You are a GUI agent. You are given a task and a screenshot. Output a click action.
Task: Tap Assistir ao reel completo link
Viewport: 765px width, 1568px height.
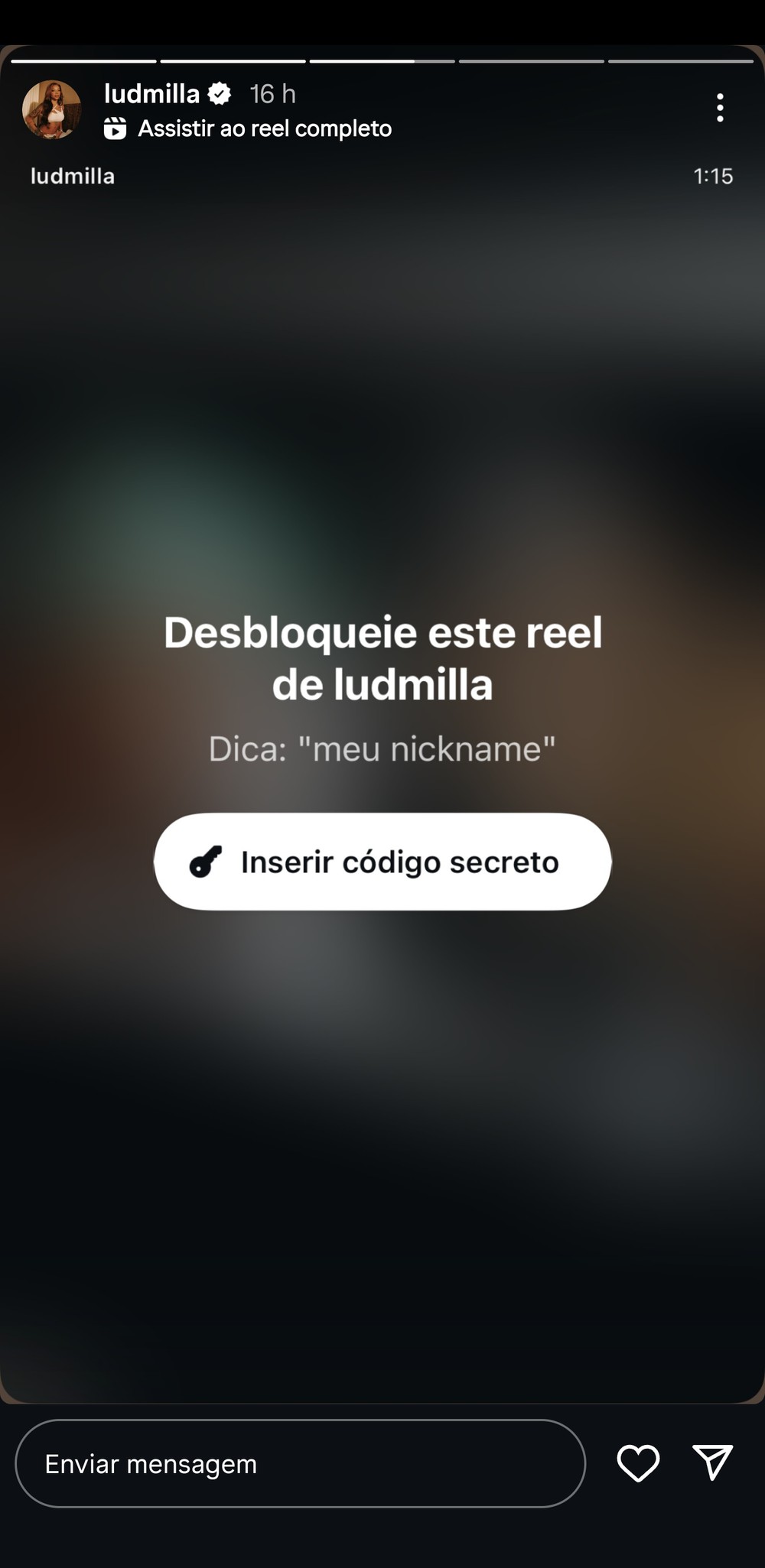pyautogui.click(x=264, y=128)
